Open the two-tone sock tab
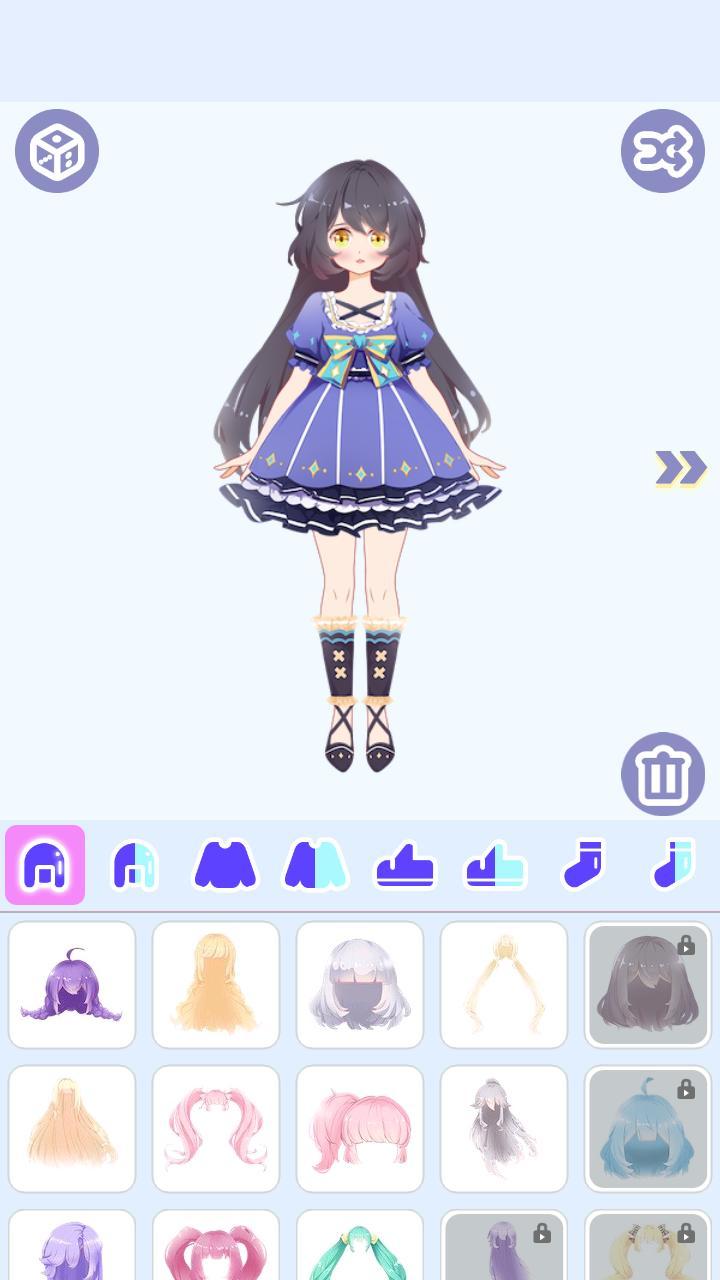The width and height of the screenshot is (720, 1280). pos(673,865)
